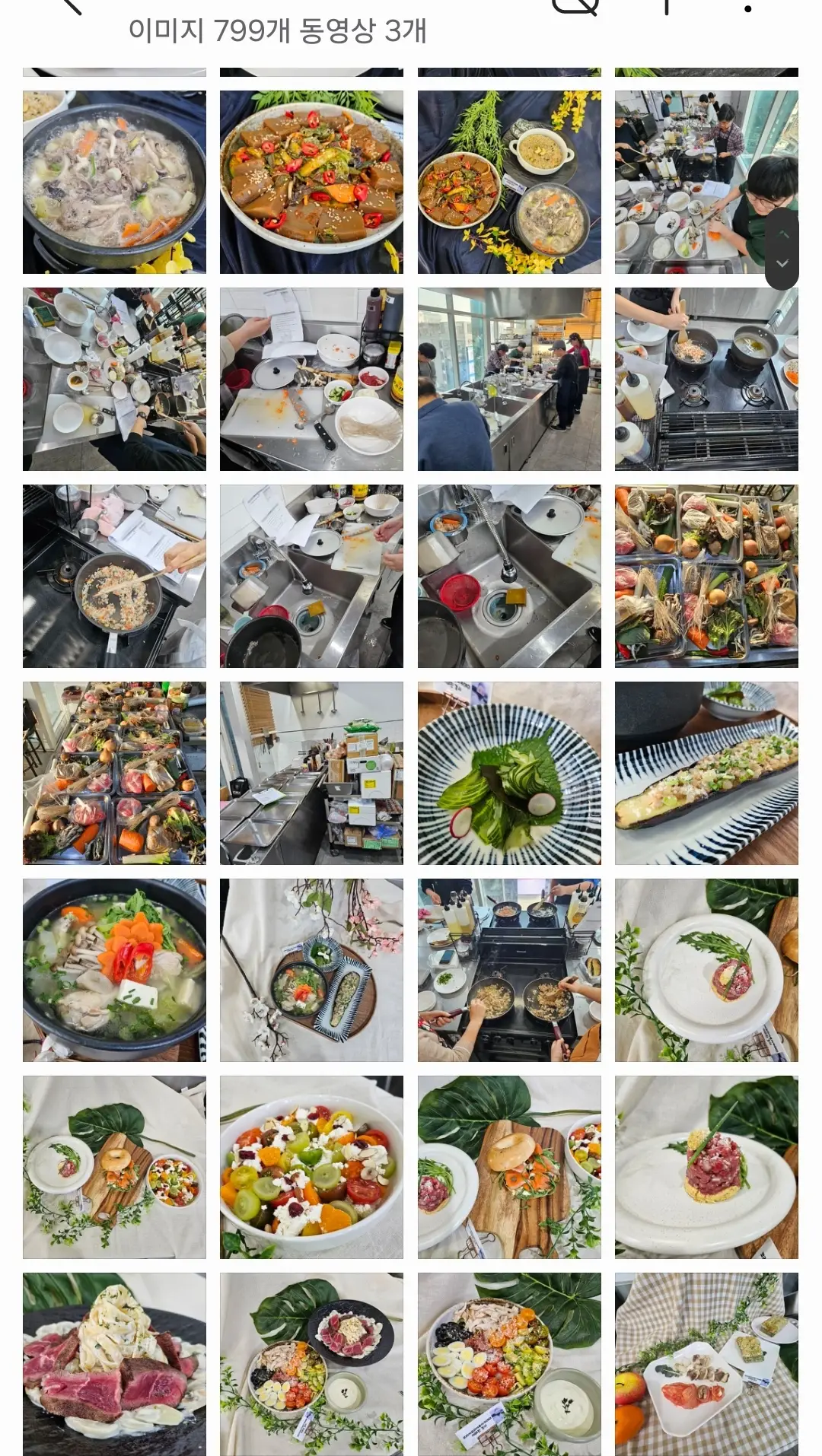Open the colorful tomato salad bowl photo

click(x=311, y=1167)
